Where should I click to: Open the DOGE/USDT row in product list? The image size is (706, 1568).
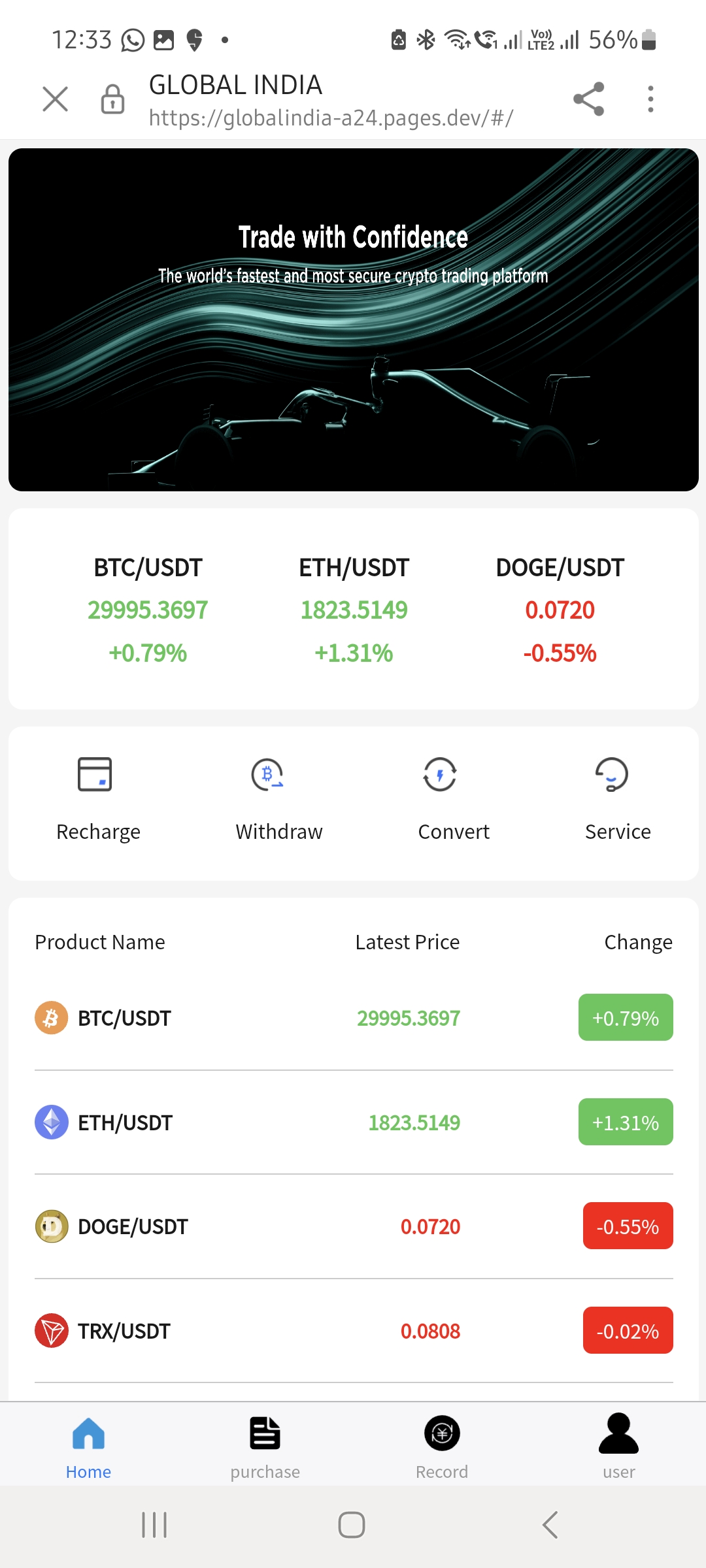pyautogui.click(x=353, y=1226)
